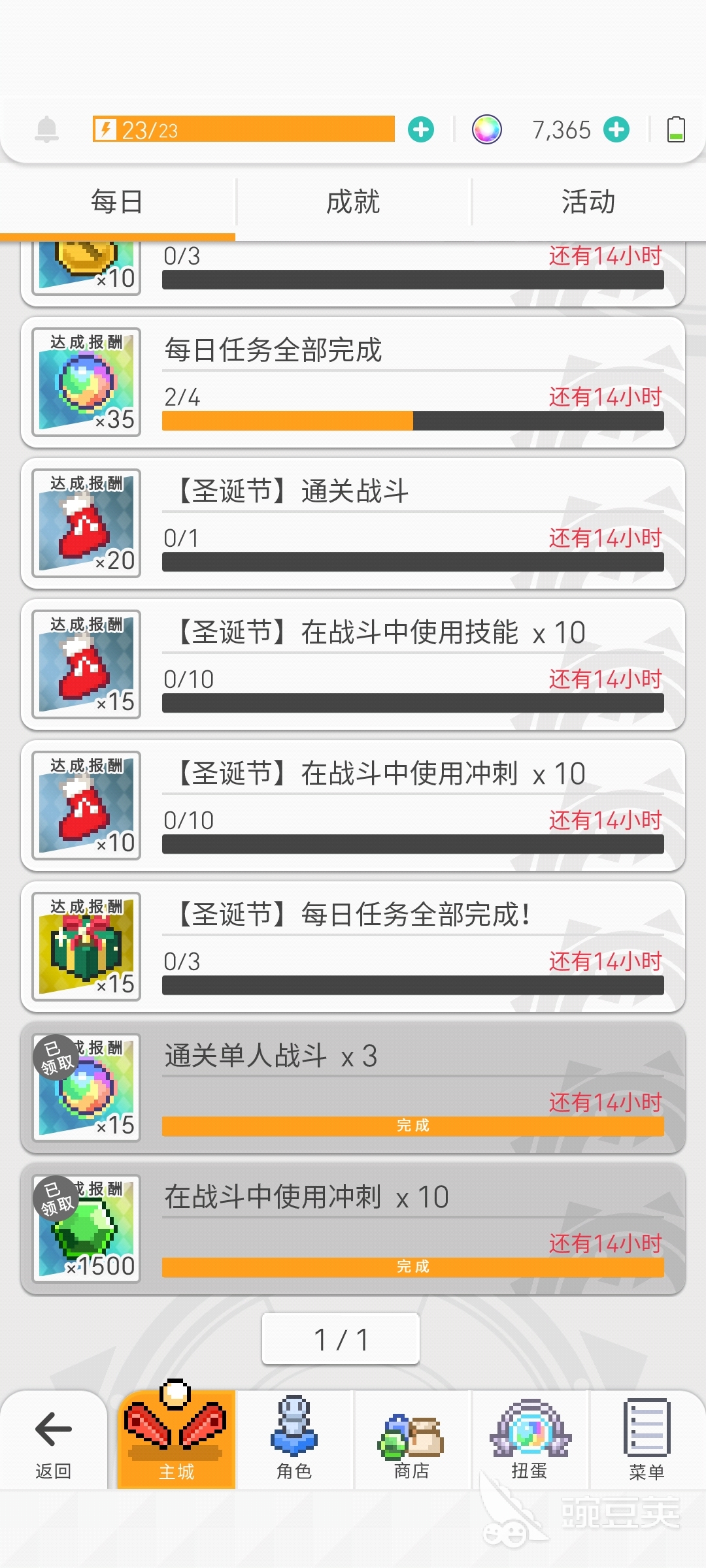Switch to the 成就 tab
706x1568 pixels.
(x=353, y=202)
